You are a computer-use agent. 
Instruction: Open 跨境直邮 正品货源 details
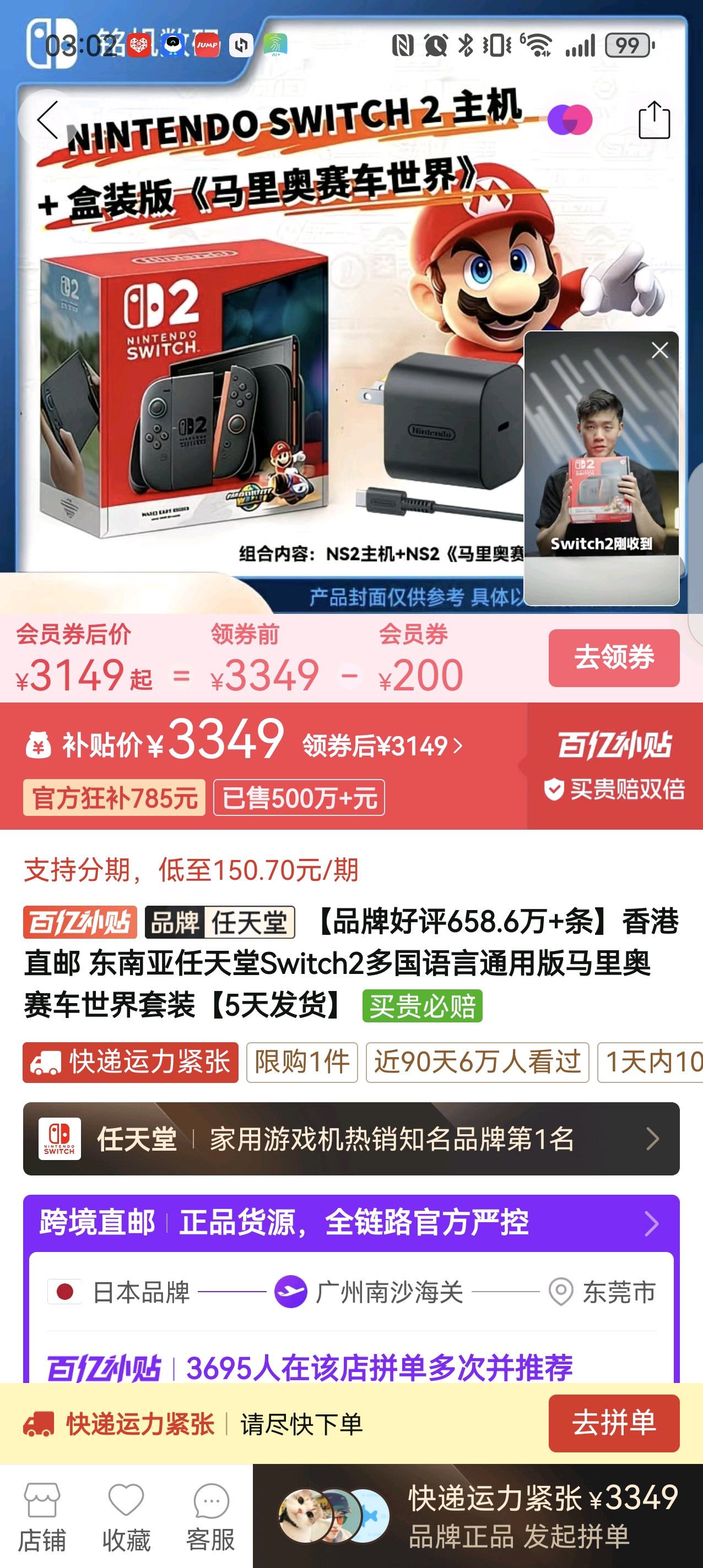click(351, 1223)
